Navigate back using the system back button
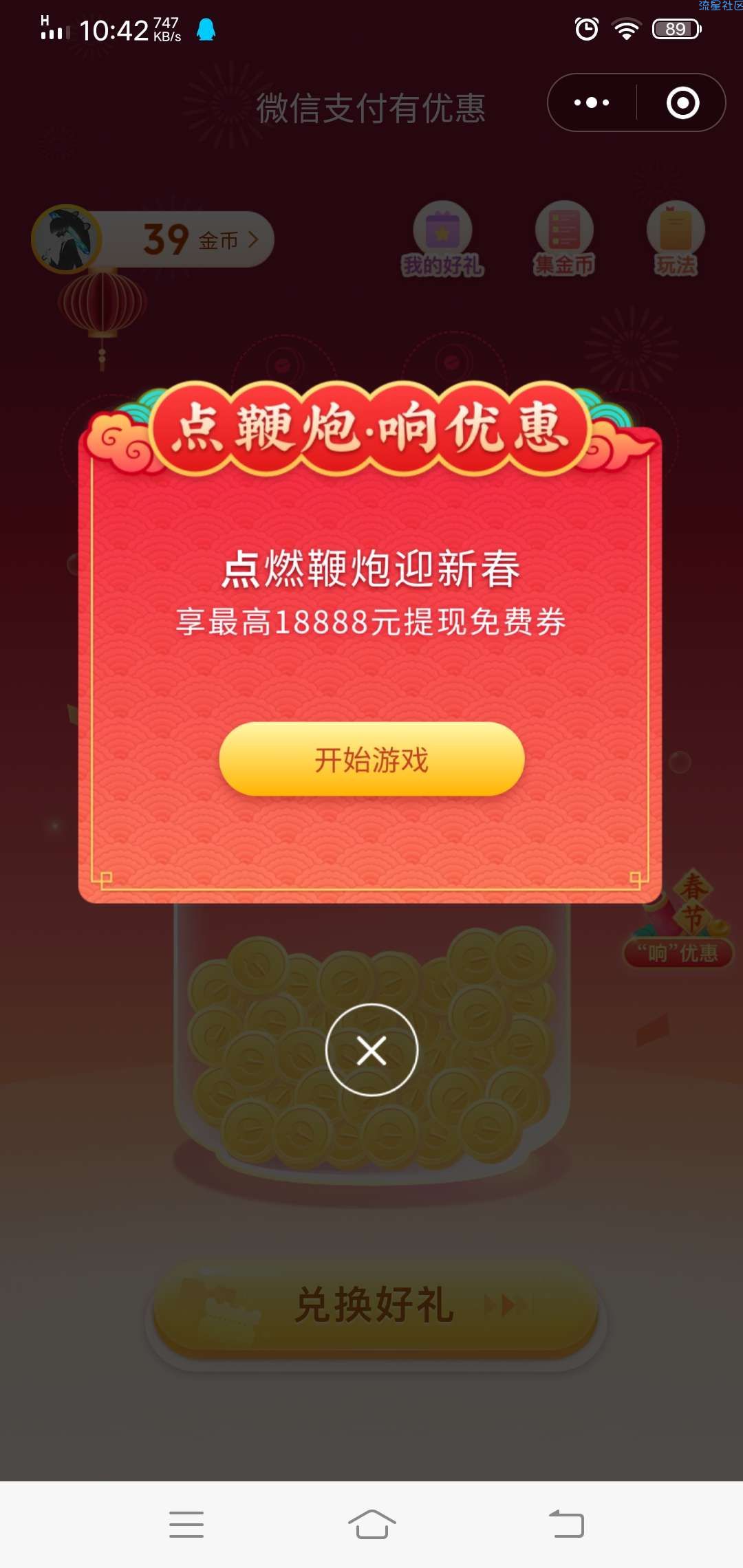 click(566, 1524)
